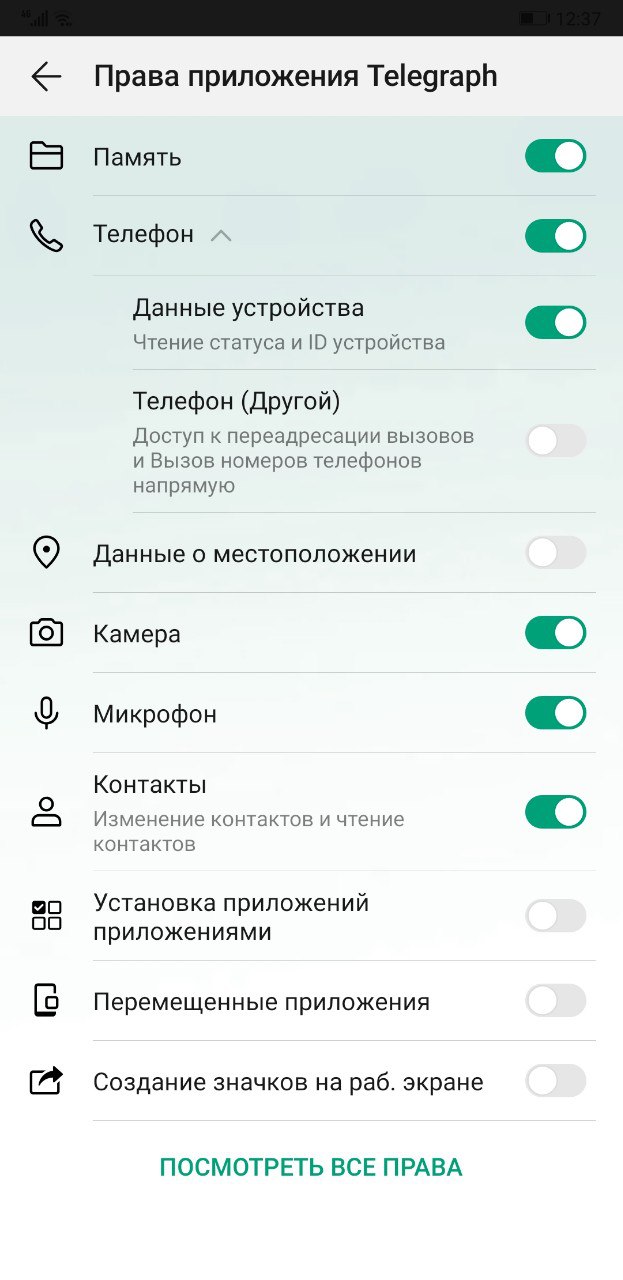Image resolution: width=623 pixels, height=1280 pixels.
Task: Enable Создание значков на раб. экране
Action: pos(555,1081)
